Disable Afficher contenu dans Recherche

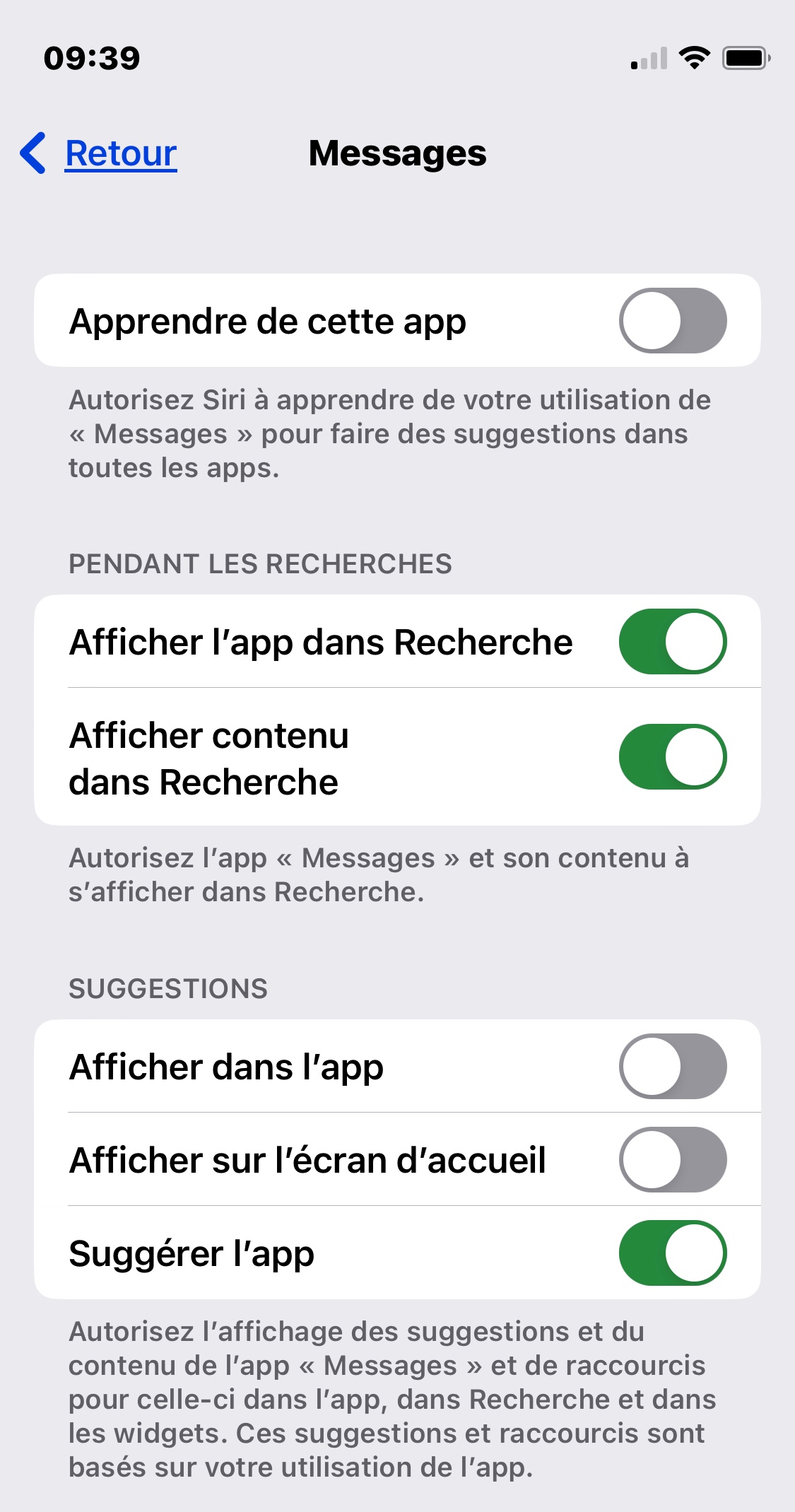pyautogui.click(x=672, y=756)
